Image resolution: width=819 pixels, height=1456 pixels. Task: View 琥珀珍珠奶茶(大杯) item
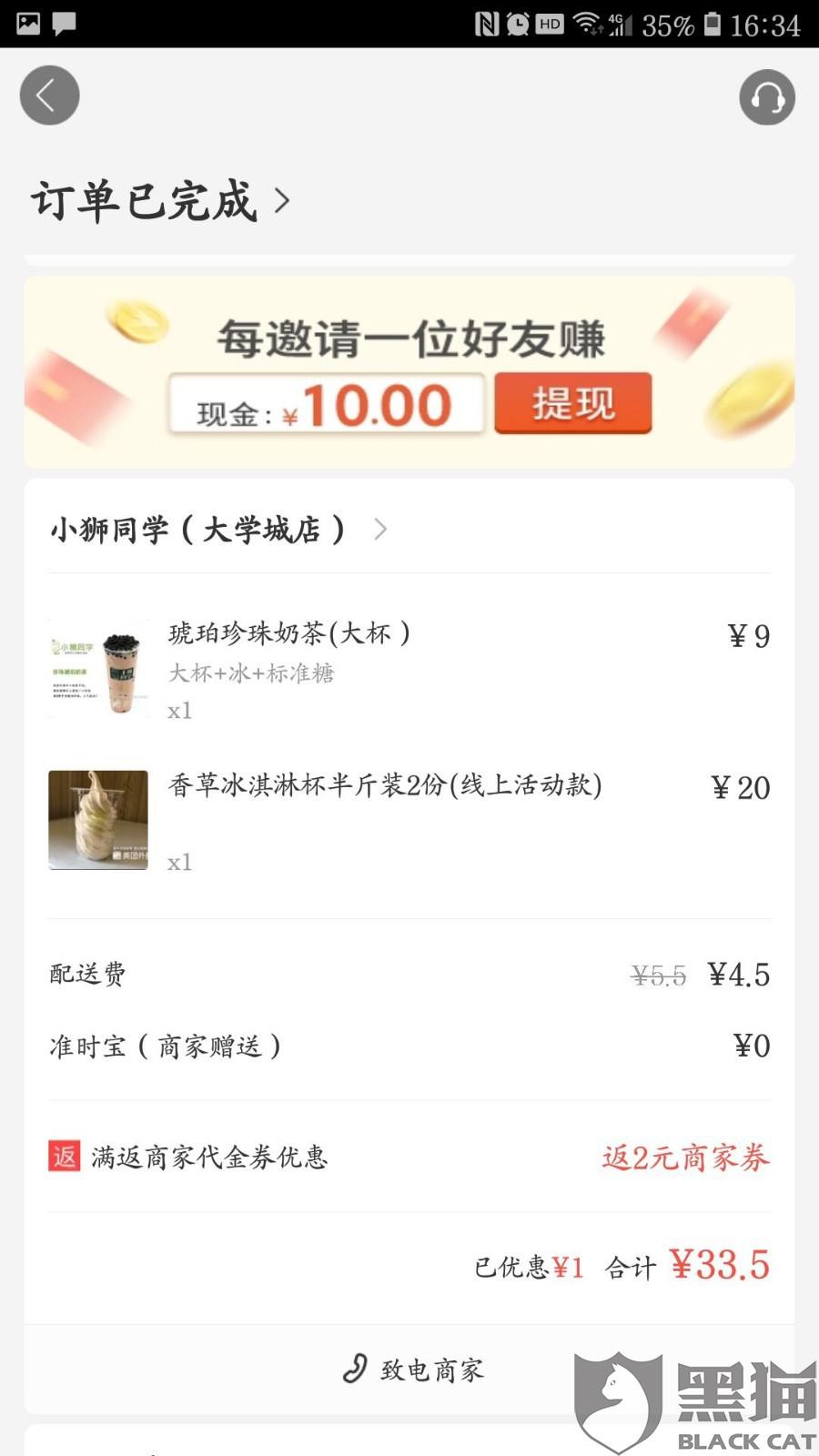289,633
